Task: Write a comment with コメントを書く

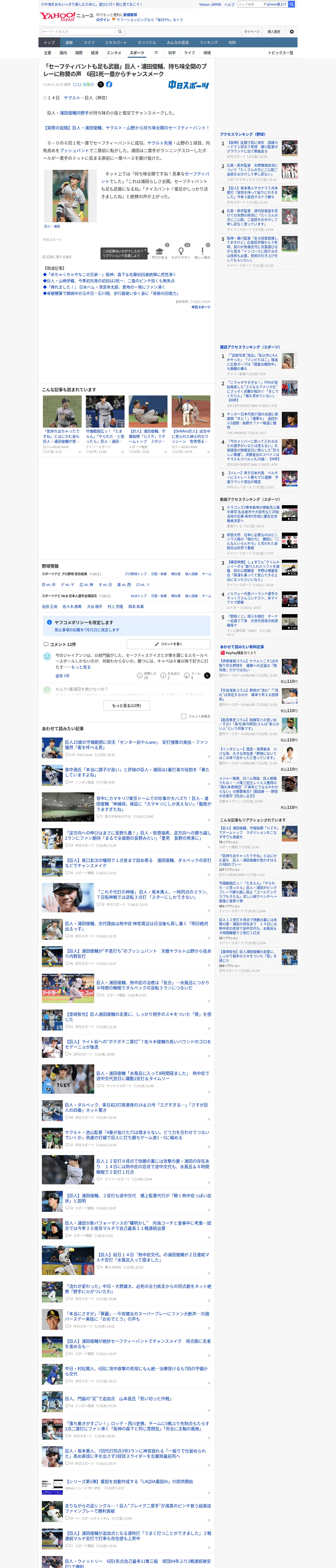Action: pos(168,644)
